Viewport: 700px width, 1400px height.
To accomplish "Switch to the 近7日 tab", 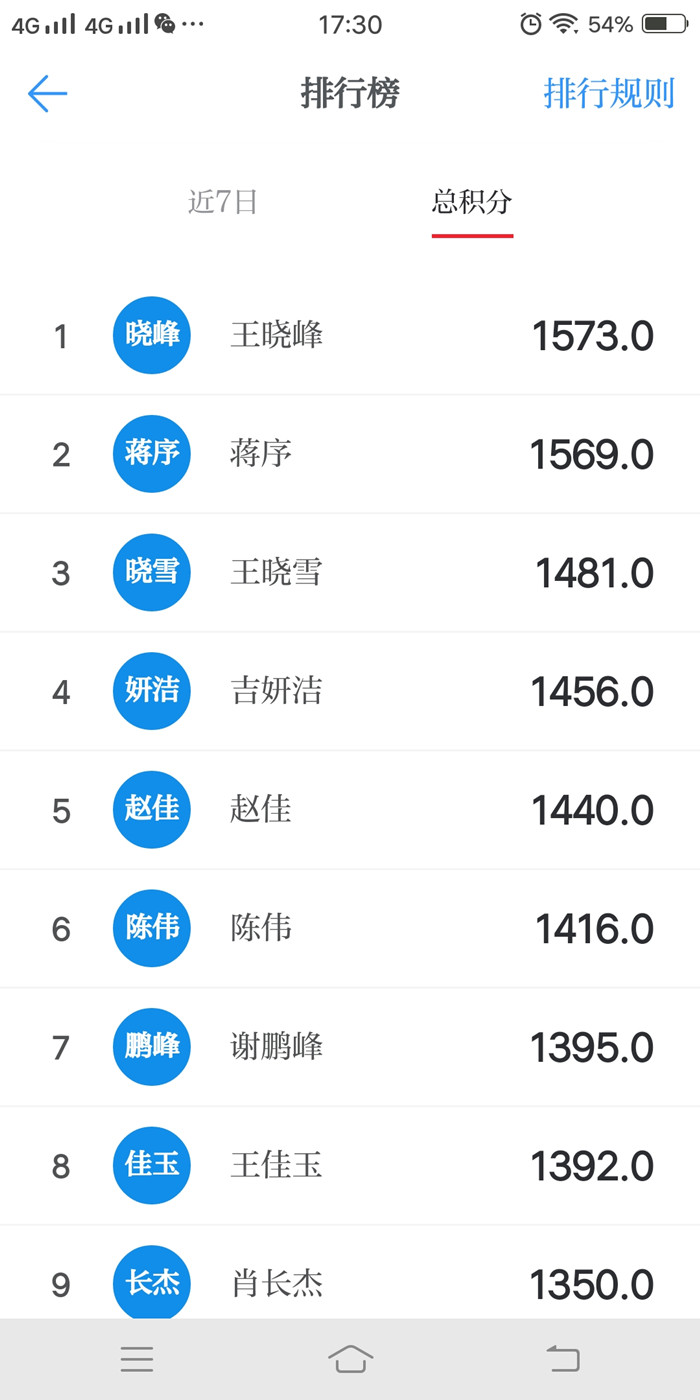I will tap(223, 202).
